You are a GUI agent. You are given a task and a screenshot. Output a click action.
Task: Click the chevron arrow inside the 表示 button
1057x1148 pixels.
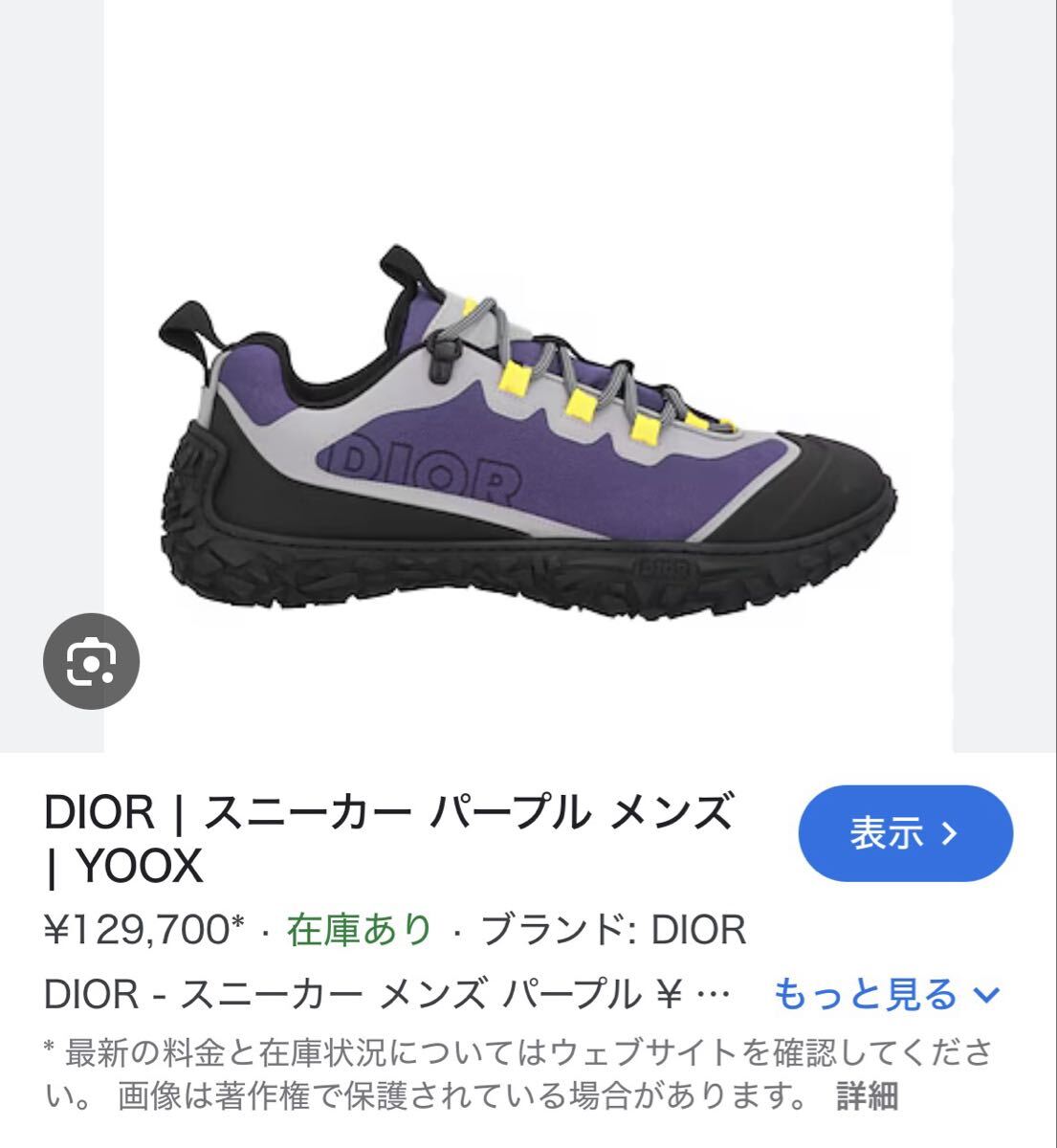(x=947, y=833)
